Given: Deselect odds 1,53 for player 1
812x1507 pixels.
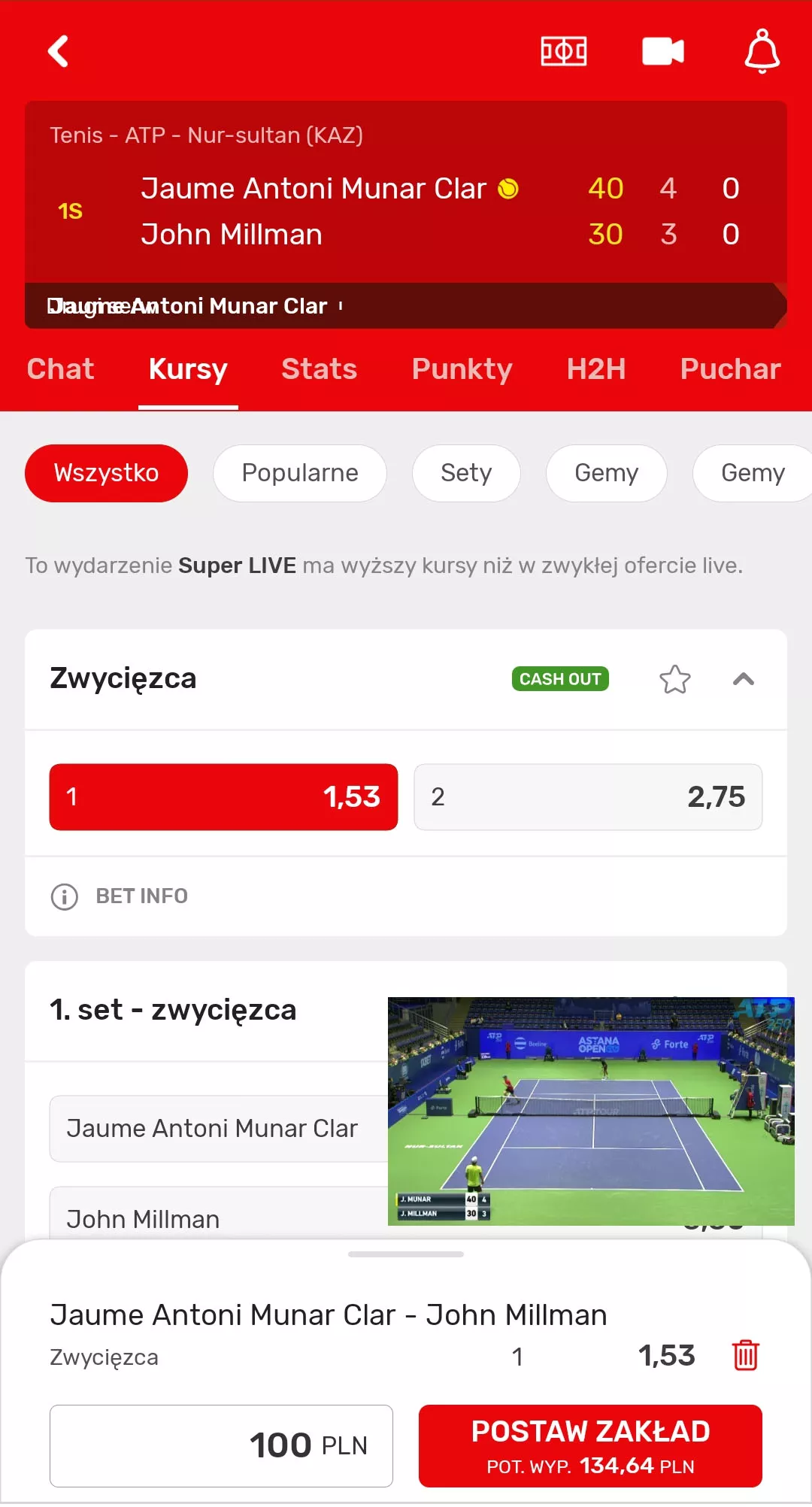Looking at the screenshot, I should [x=223, y=797].
